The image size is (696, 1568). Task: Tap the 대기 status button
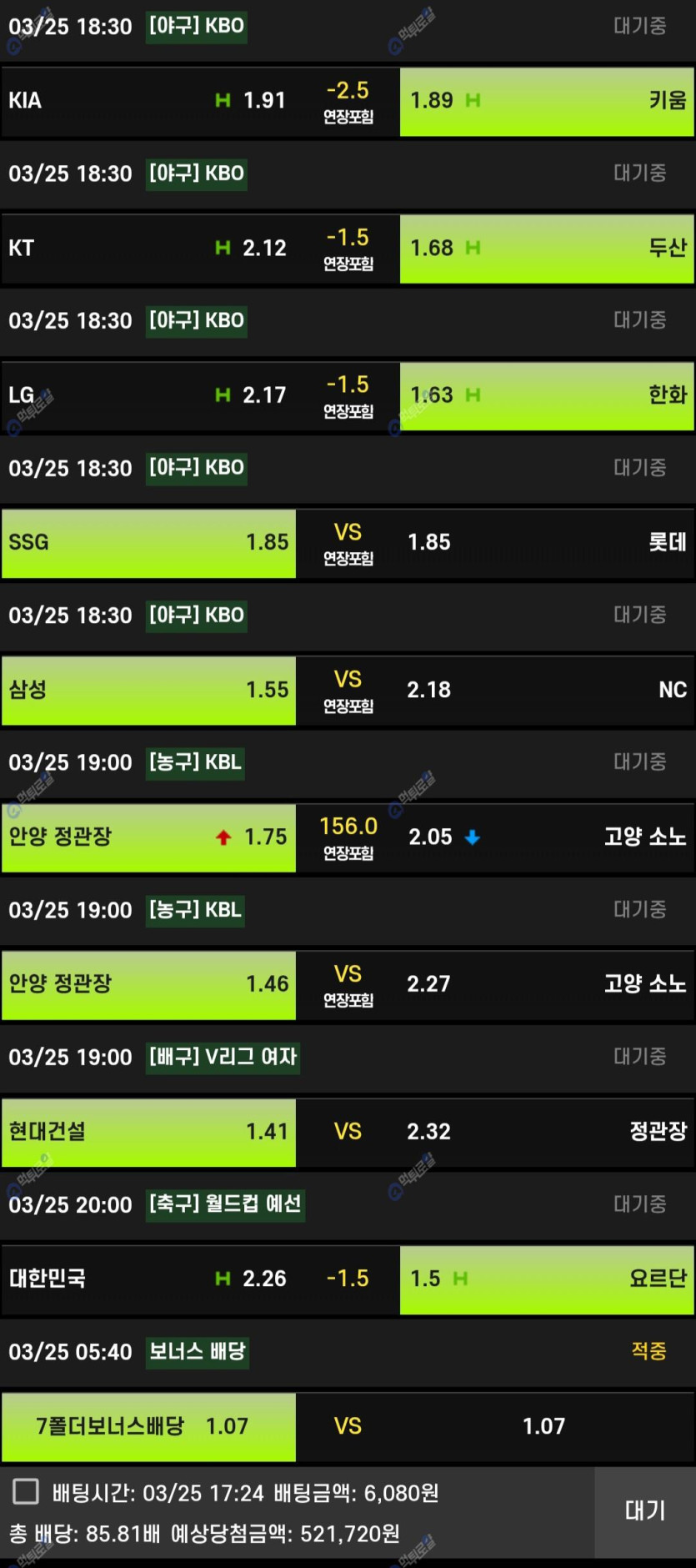[644, 1510]
